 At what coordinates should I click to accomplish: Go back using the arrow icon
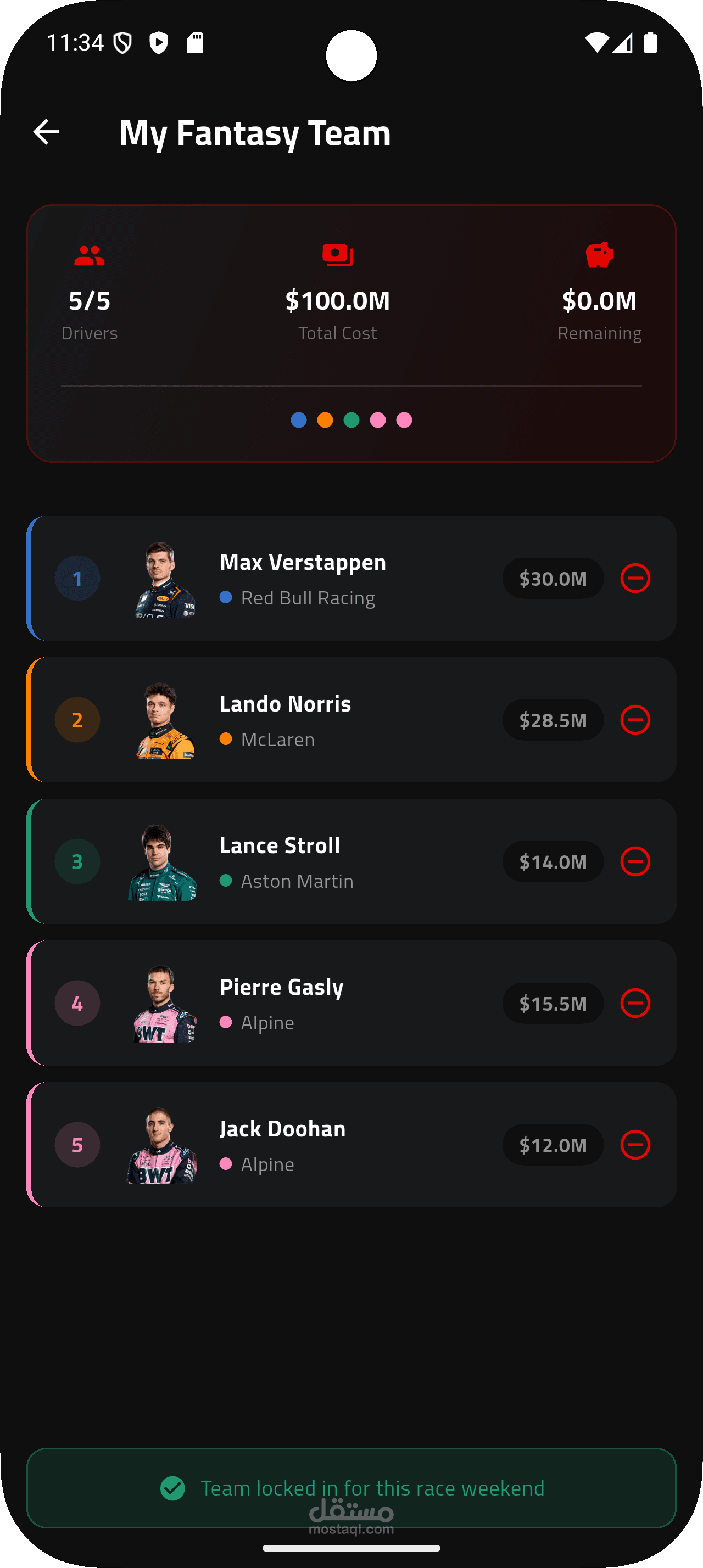click(x=46, y=132)
